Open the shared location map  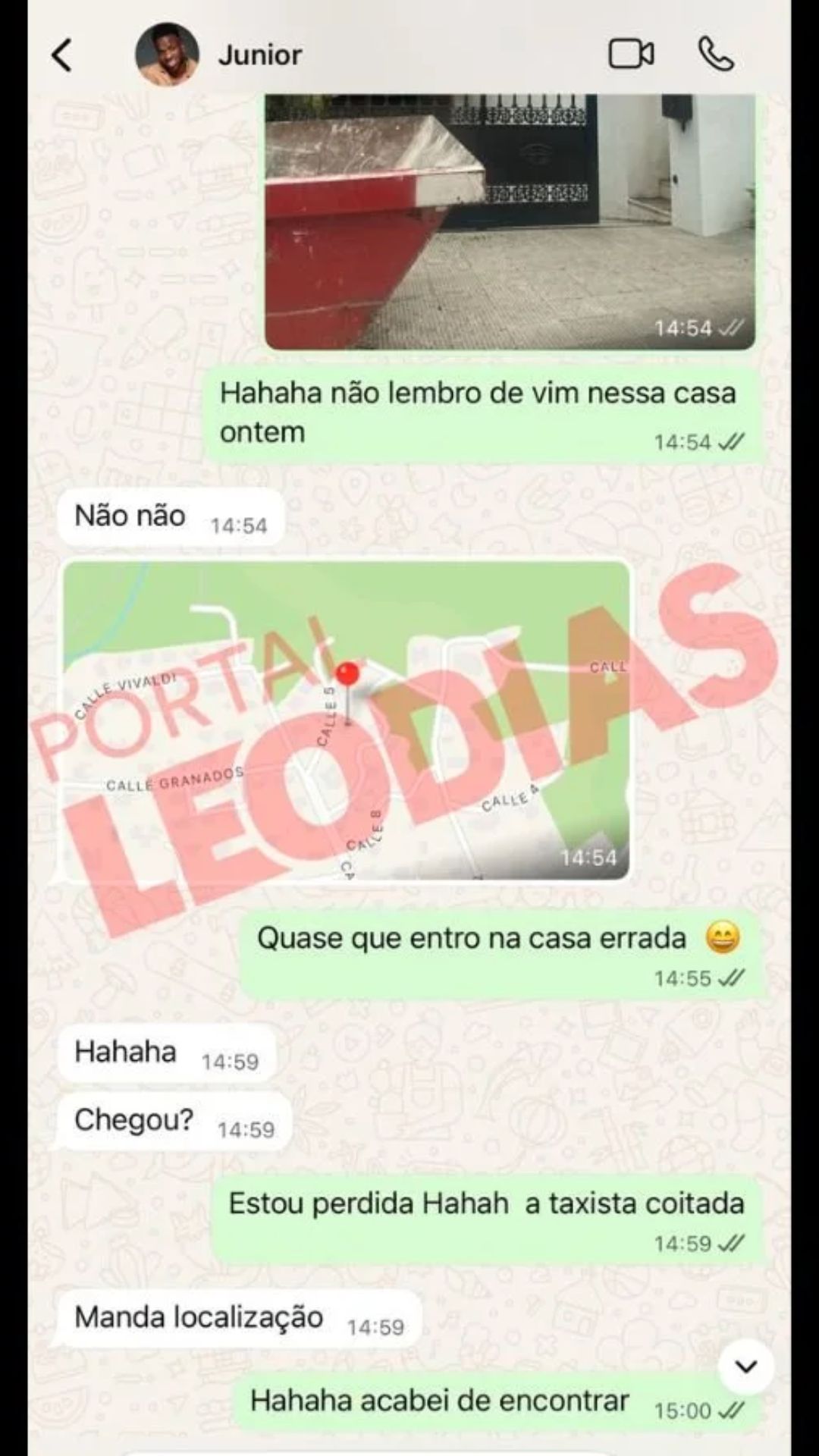(x=346, y=720)
